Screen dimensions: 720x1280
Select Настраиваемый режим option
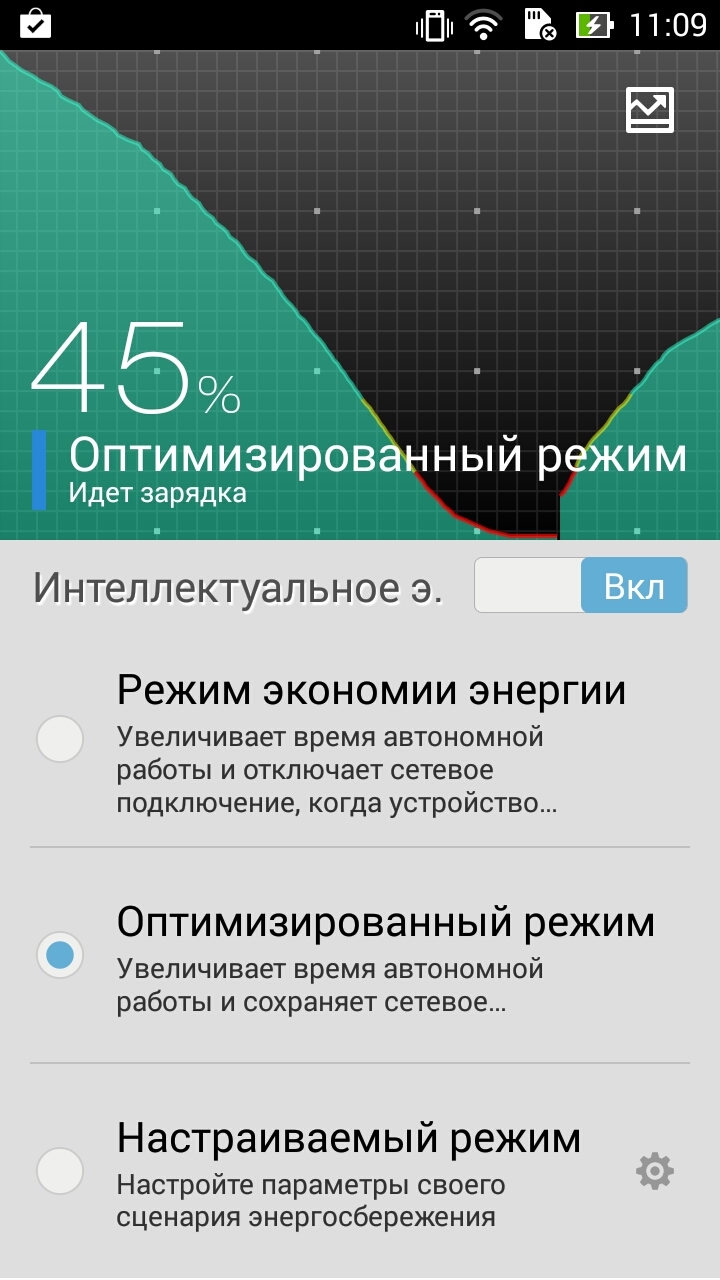tap(320, 1172)
